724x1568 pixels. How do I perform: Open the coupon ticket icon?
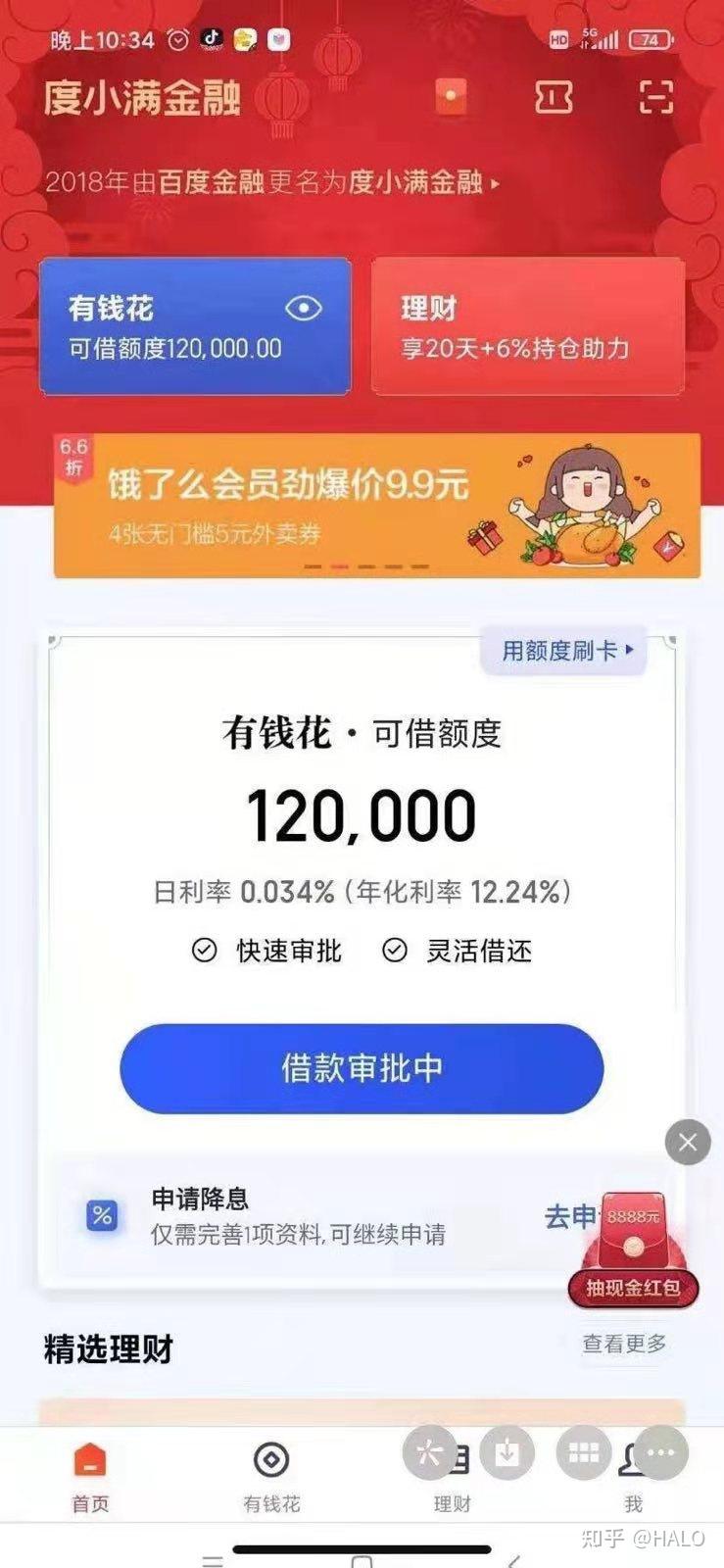pos(554,97)
